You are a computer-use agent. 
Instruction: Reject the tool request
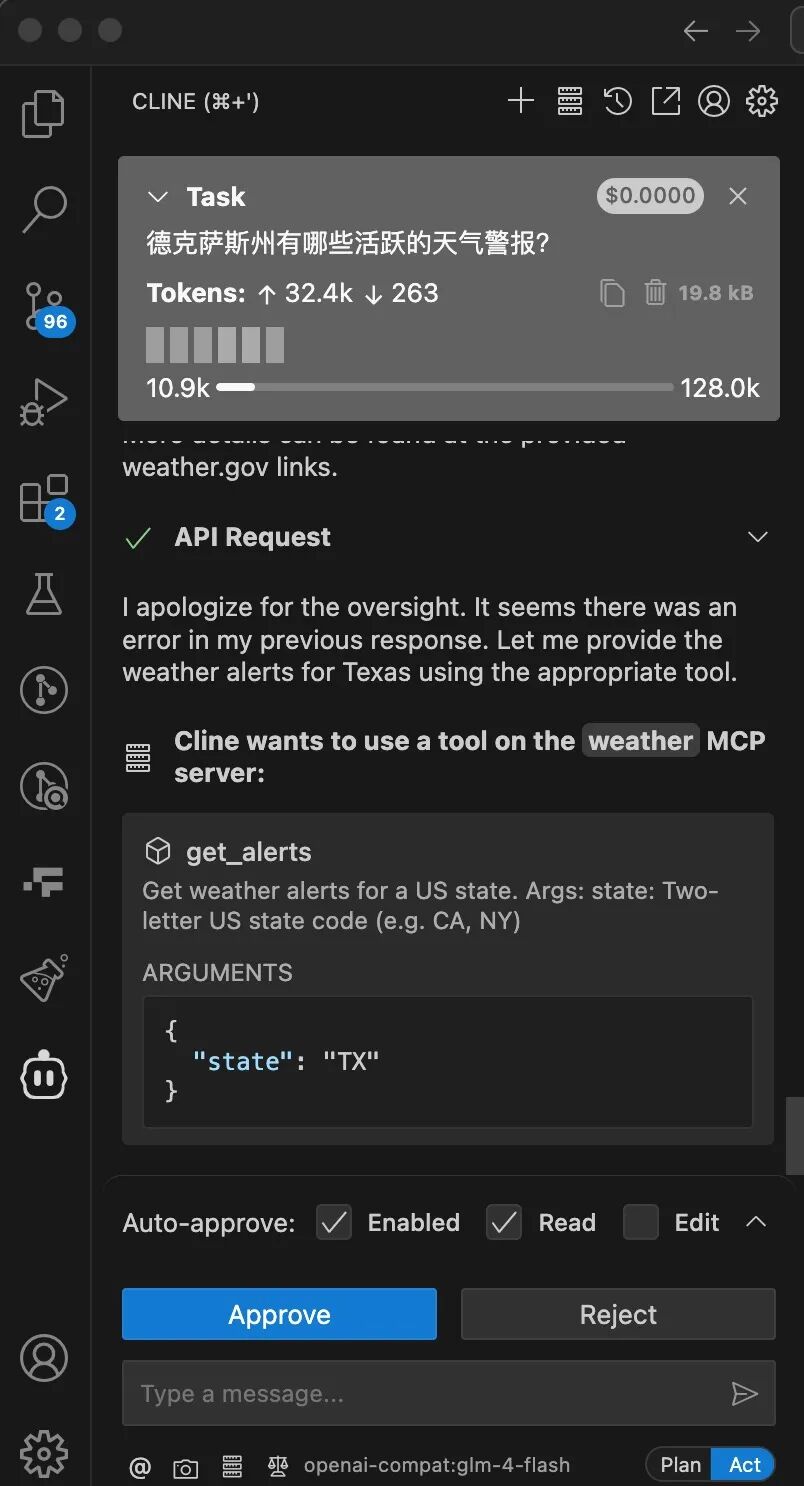pos(618,1314)
